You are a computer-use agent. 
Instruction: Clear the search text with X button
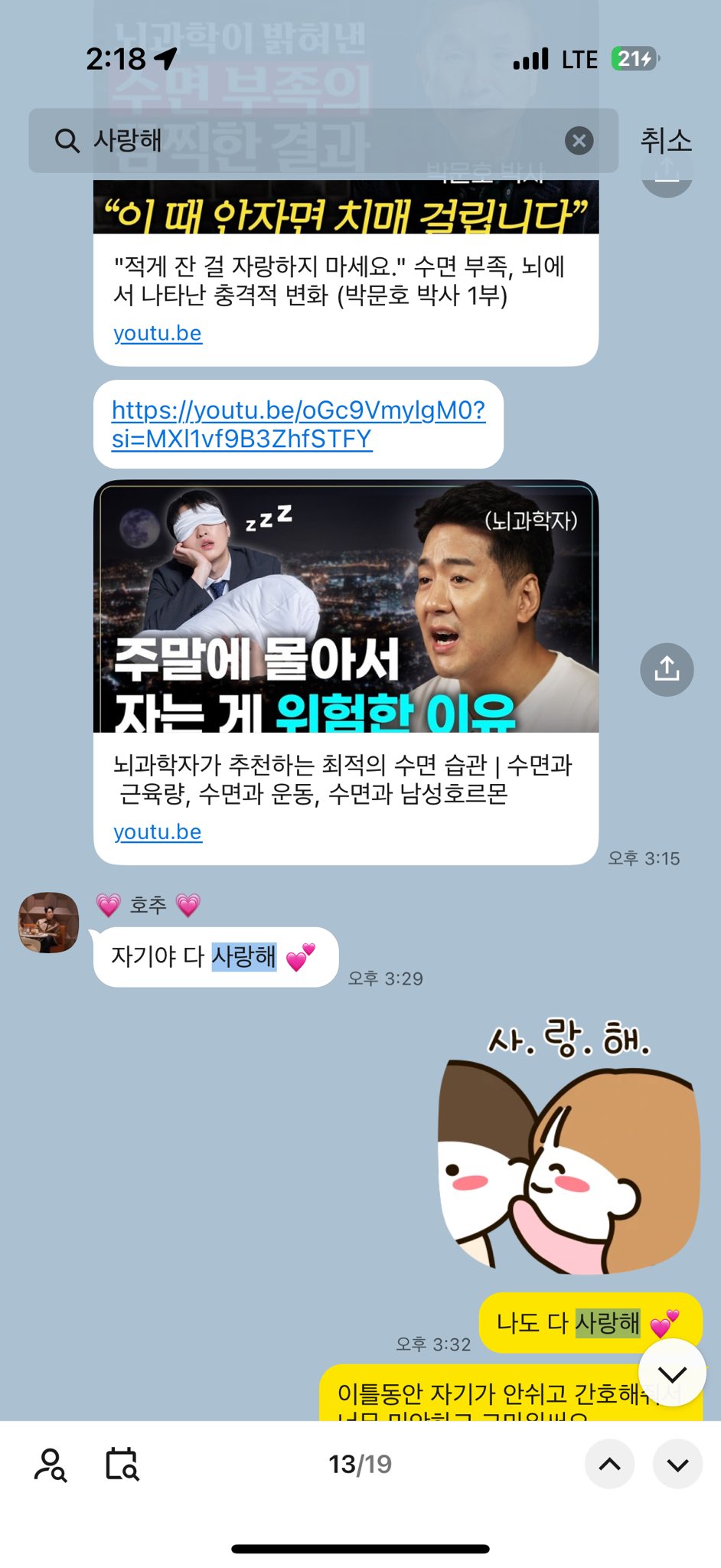pyautogui.click(x=579, y=141)
